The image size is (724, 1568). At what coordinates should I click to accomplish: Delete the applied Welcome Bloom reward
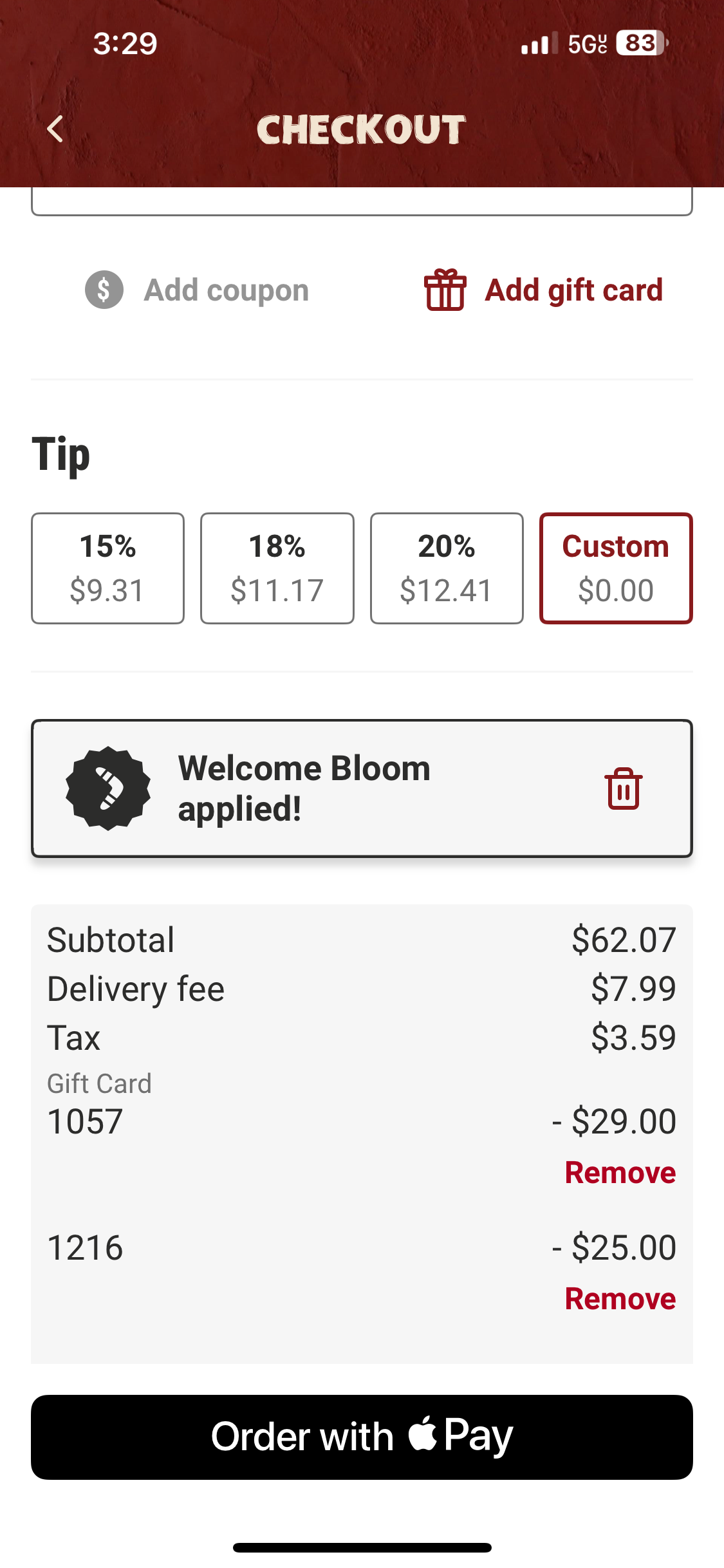tap(622, 789)
